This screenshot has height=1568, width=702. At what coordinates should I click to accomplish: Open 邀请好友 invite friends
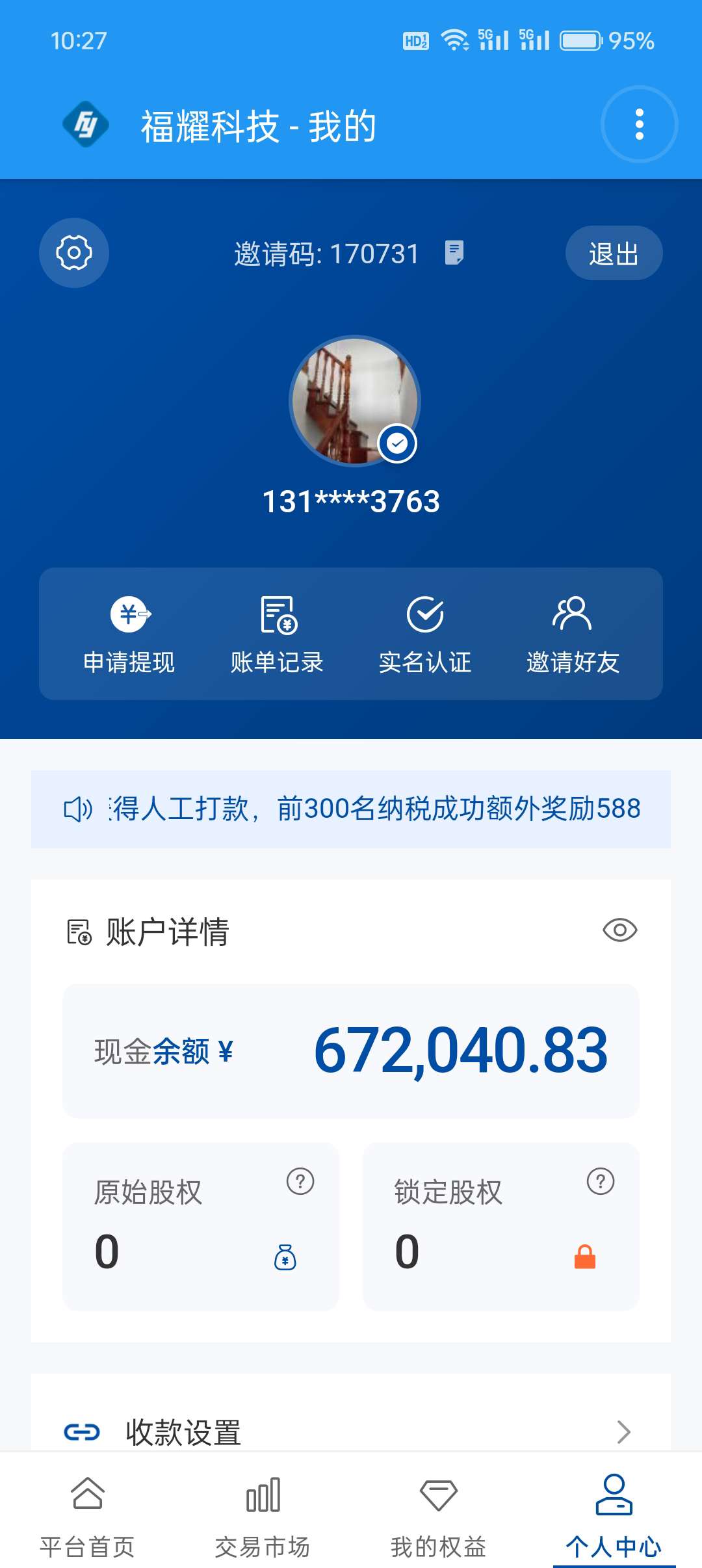[573, 634]
